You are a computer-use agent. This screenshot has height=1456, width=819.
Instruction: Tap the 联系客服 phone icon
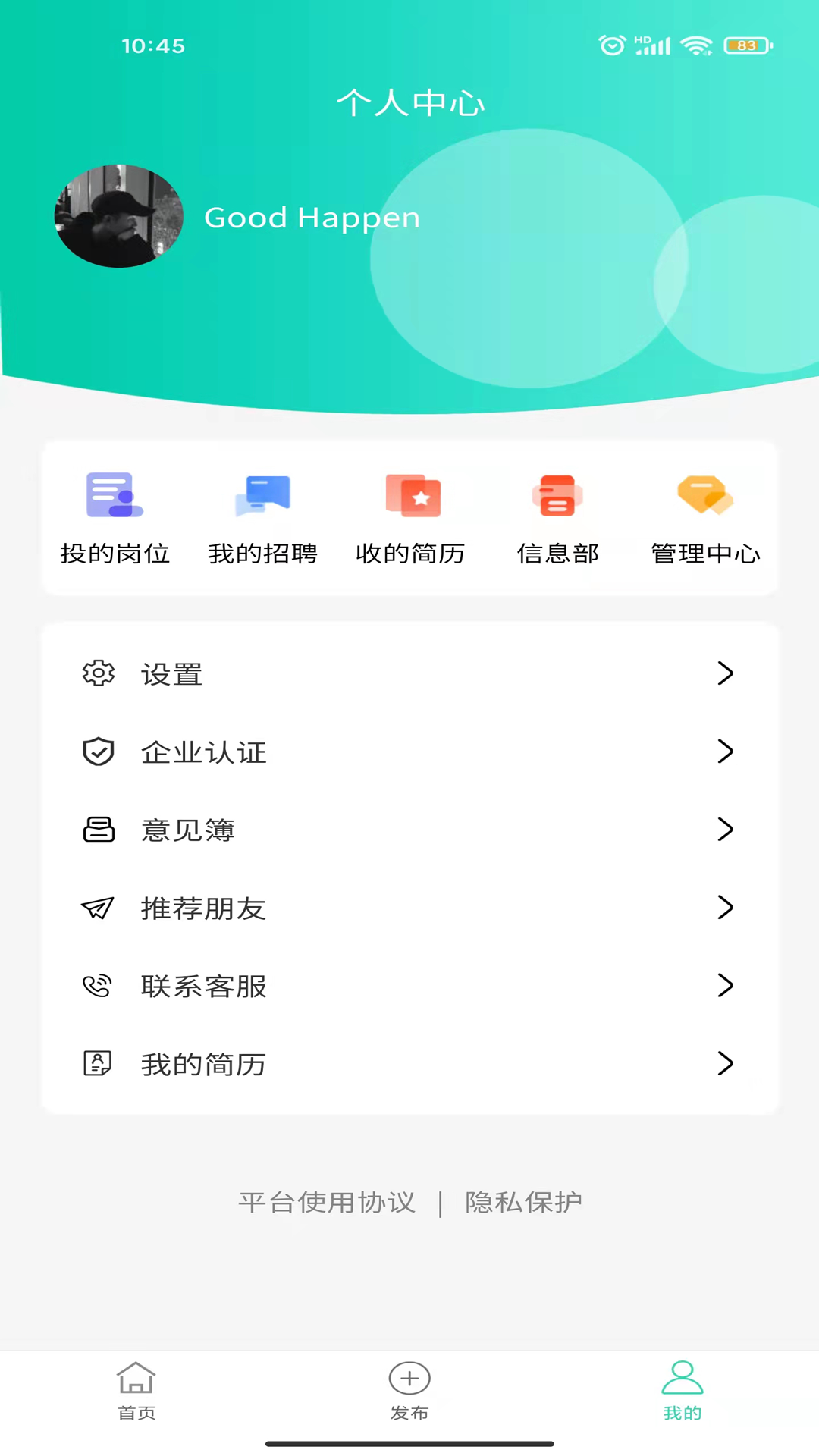(x=98, y=986)
